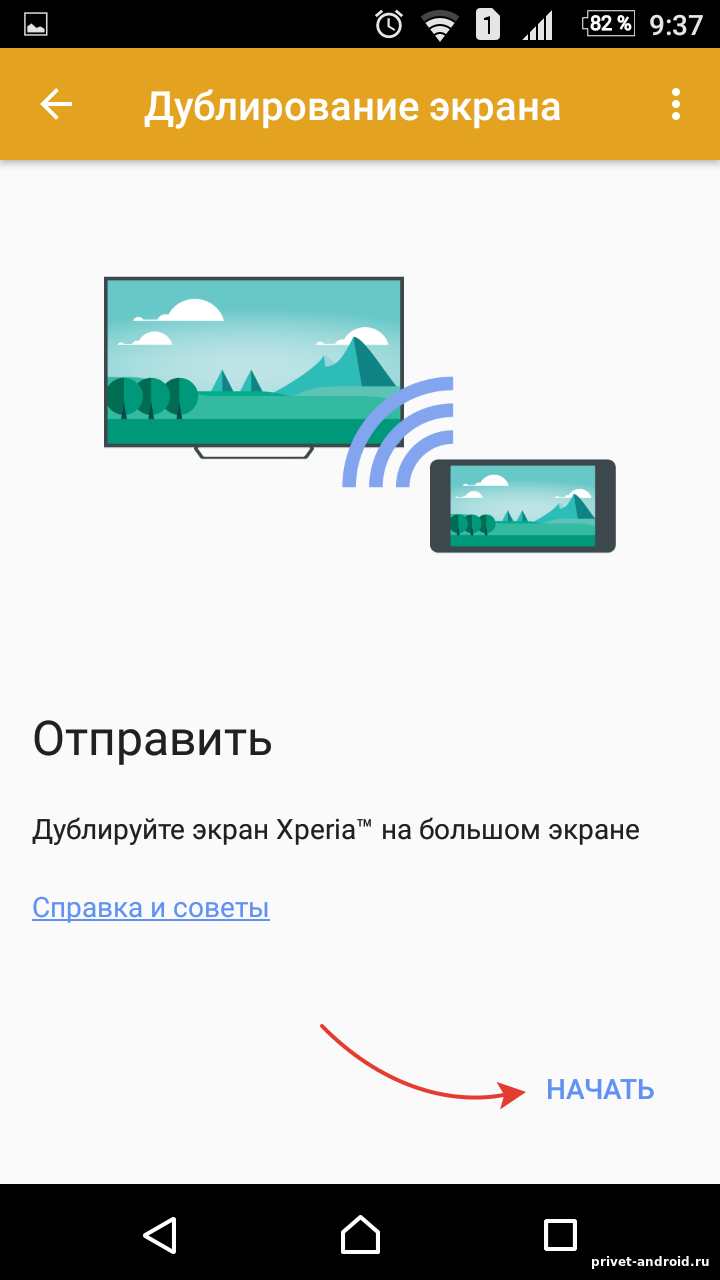The width and height of the screenshot is (720, 1280).
Task: Tap the НАЧАТЬ button
Action: pyautogui.click(x=600, y=1089)
